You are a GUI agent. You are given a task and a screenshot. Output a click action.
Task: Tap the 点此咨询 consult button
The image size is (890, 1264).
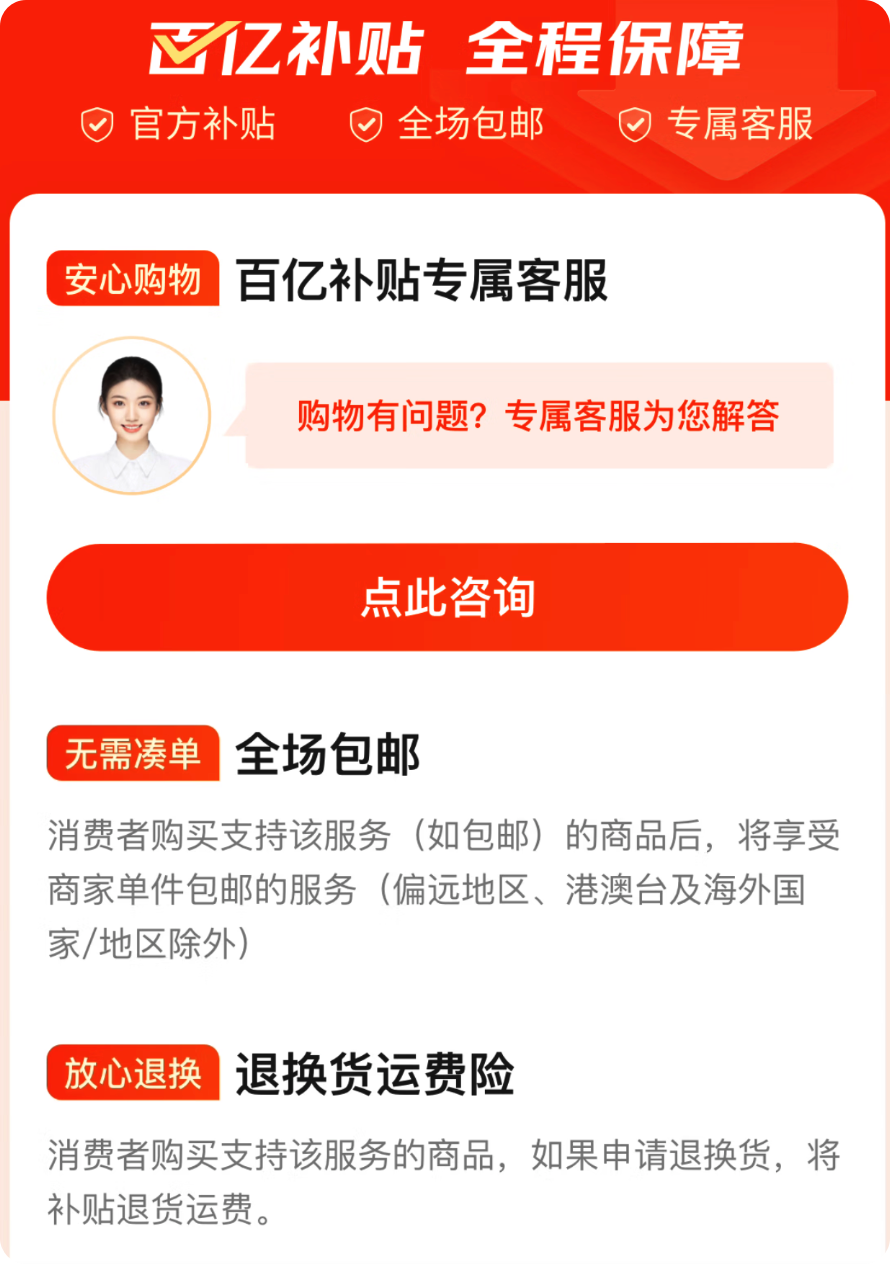click(x=447, y=597)
